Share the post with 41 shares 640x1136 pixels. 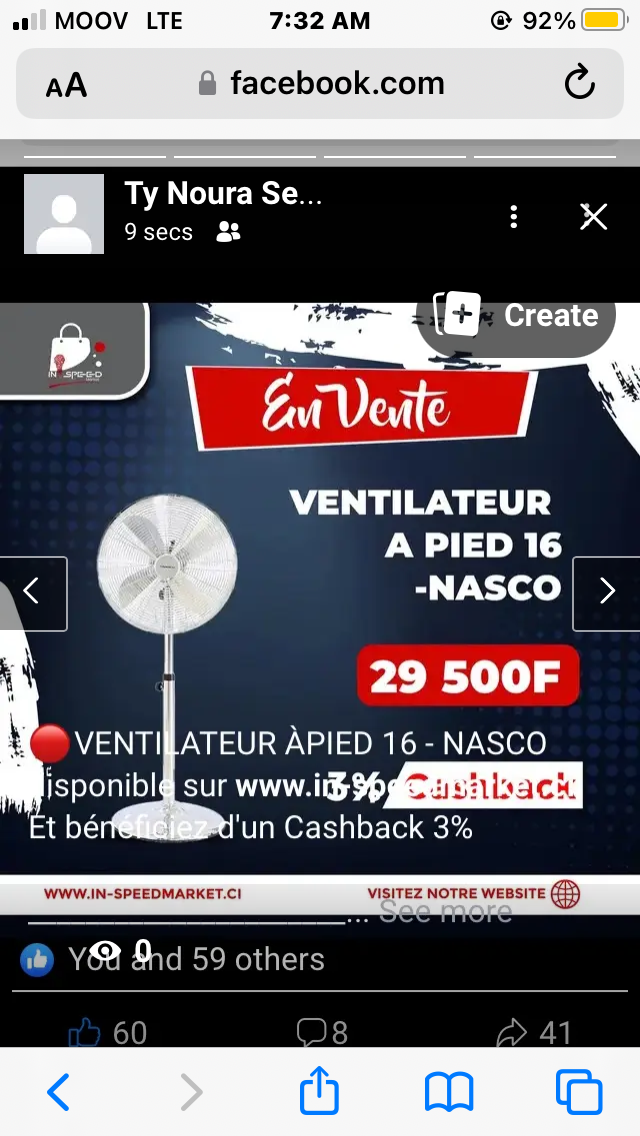point(534,1031)
